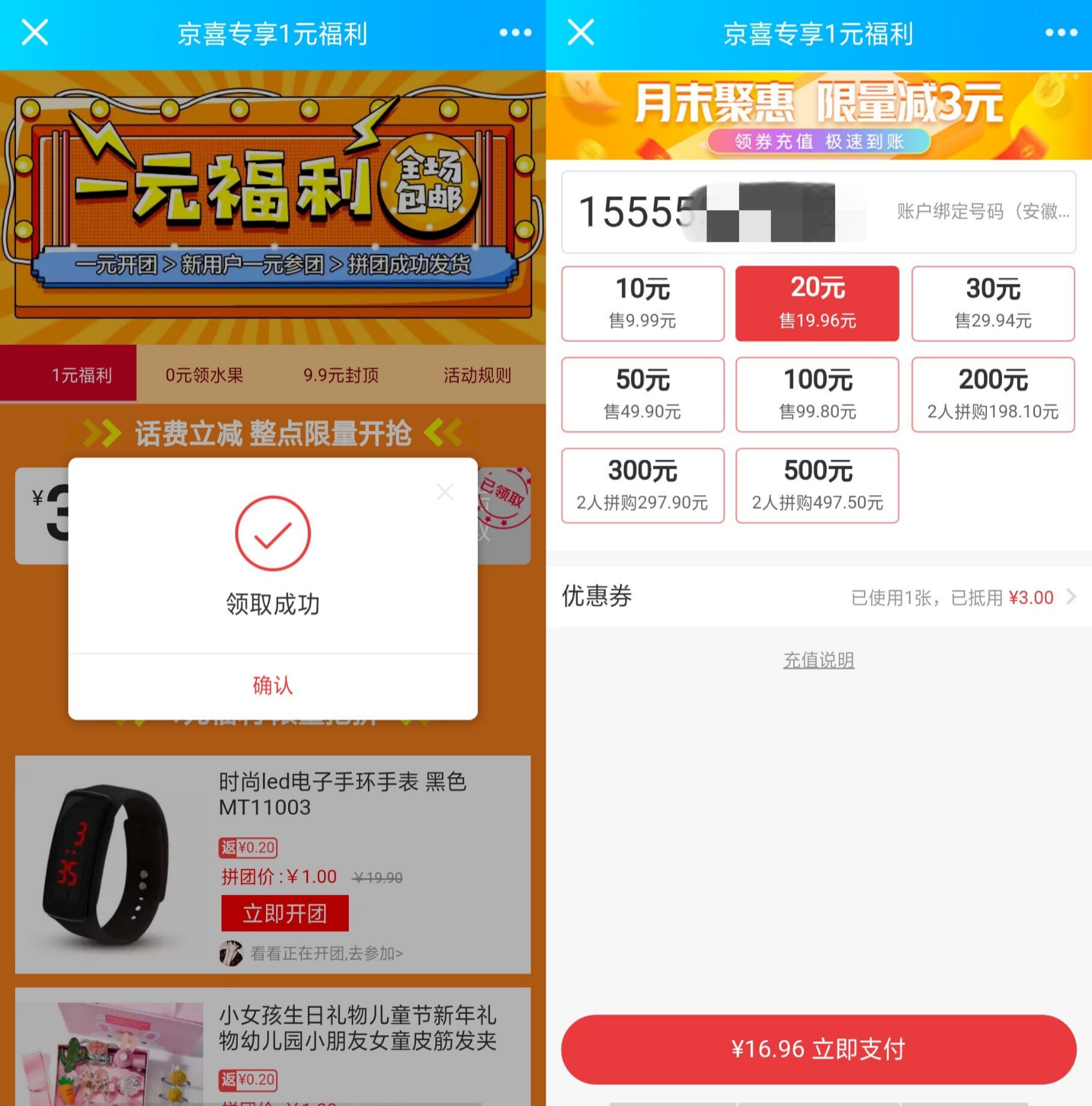1092x1106 pixels.
Task: Dismiss the 领取成功 dialog with its X
Action: click(x=445, y=492)
